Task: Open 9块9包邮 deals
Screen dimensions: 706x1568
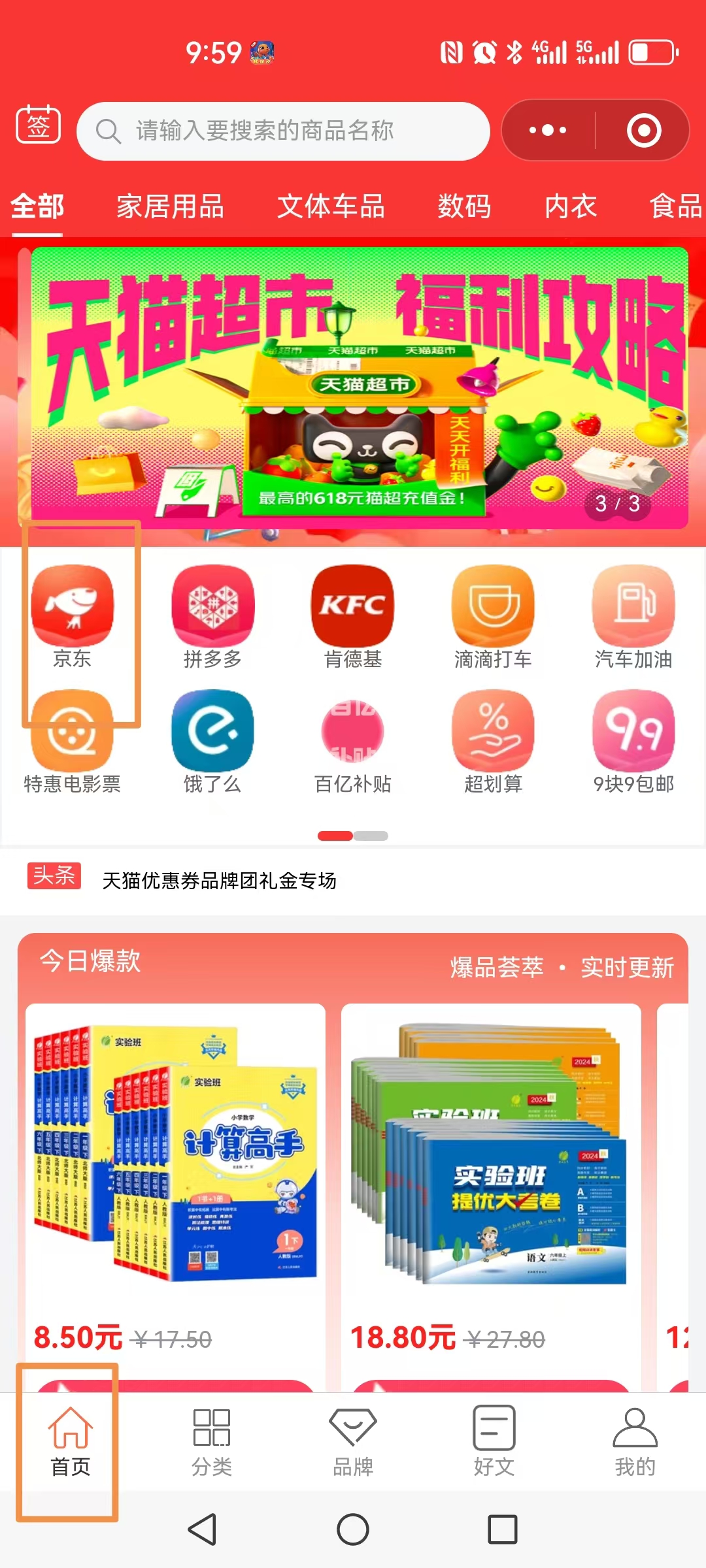Action: 633,741
